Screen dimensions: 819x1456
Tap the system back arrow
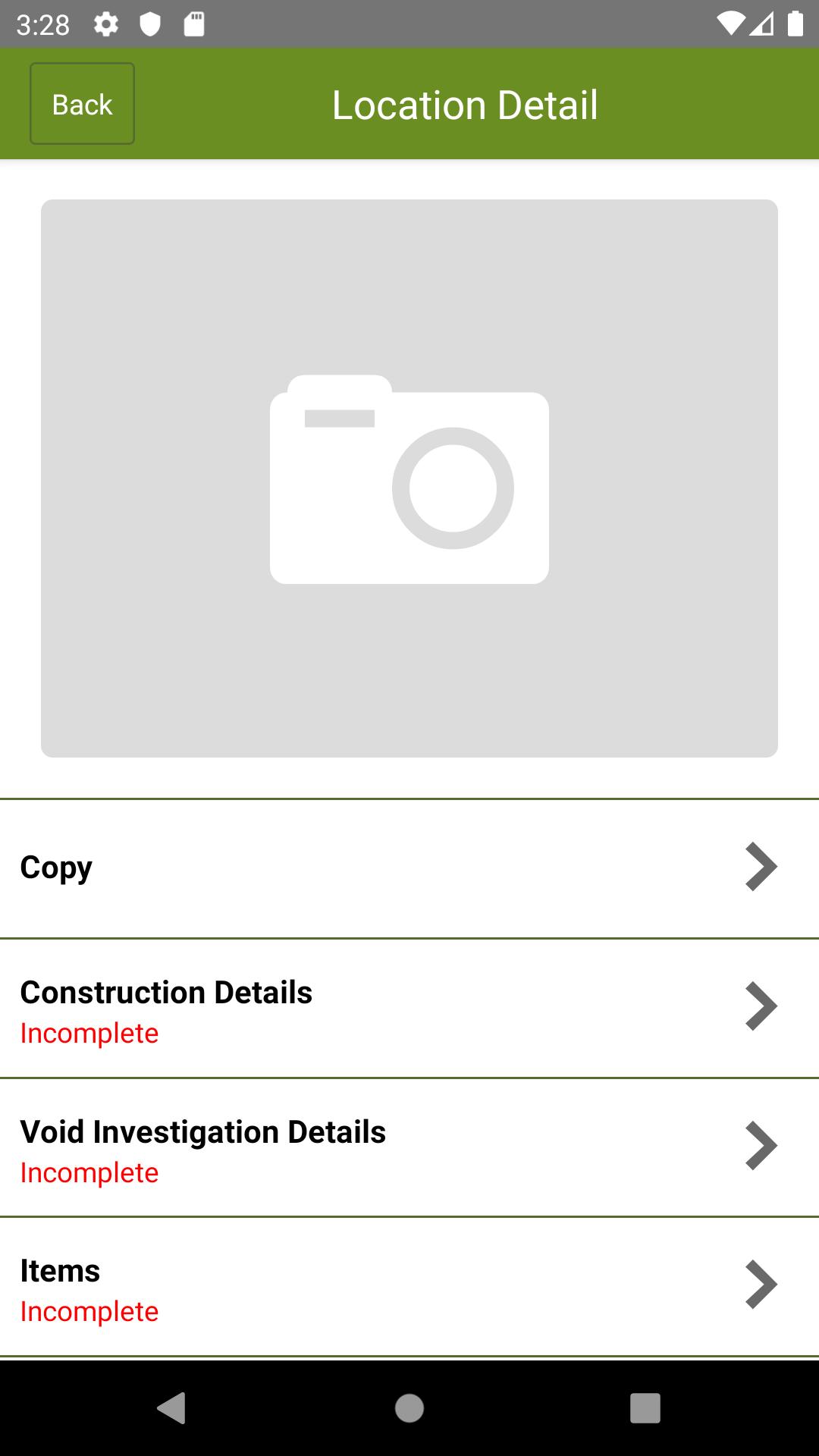[171, 1408]
